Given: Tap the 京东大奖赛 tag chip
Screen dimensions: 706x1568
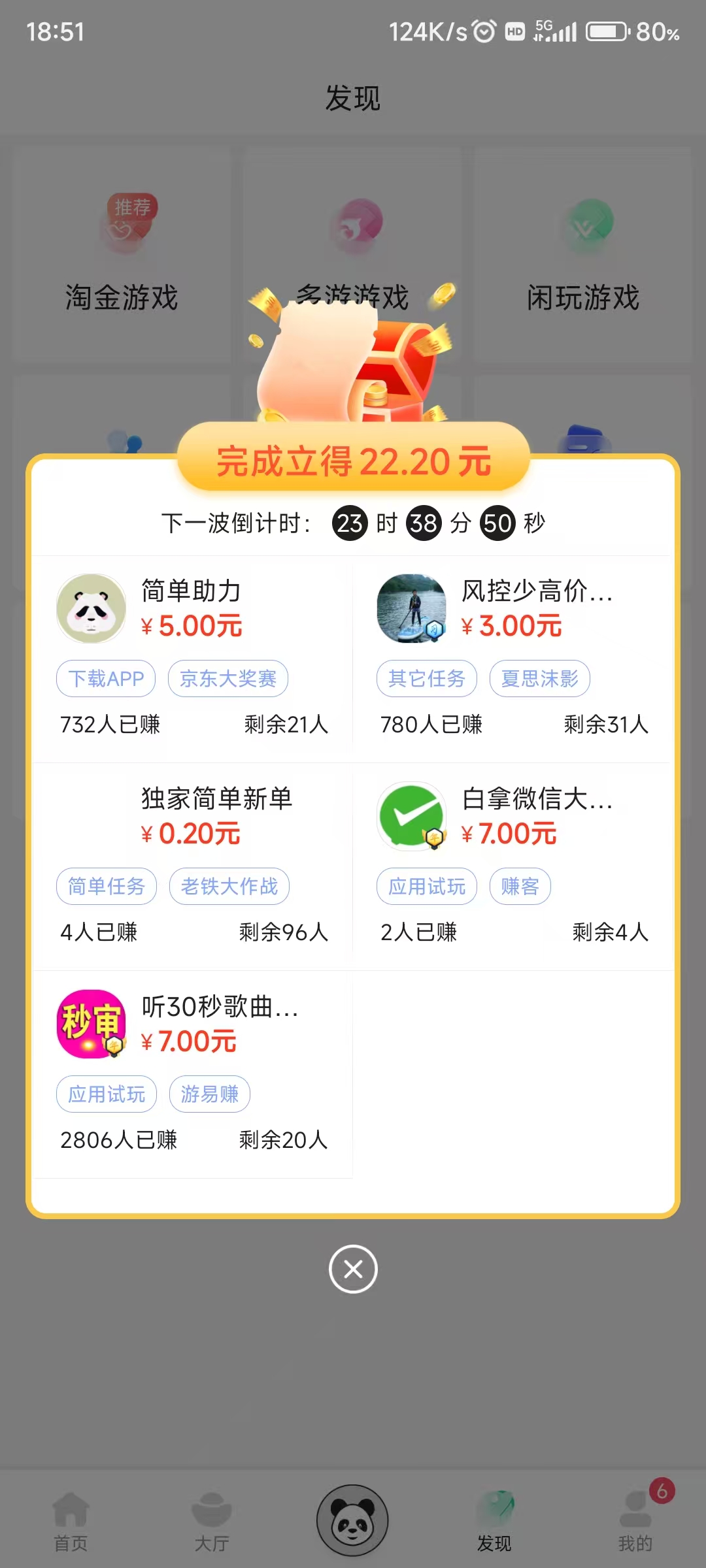Looking at the screenshot, I should [x=228, y=679].
